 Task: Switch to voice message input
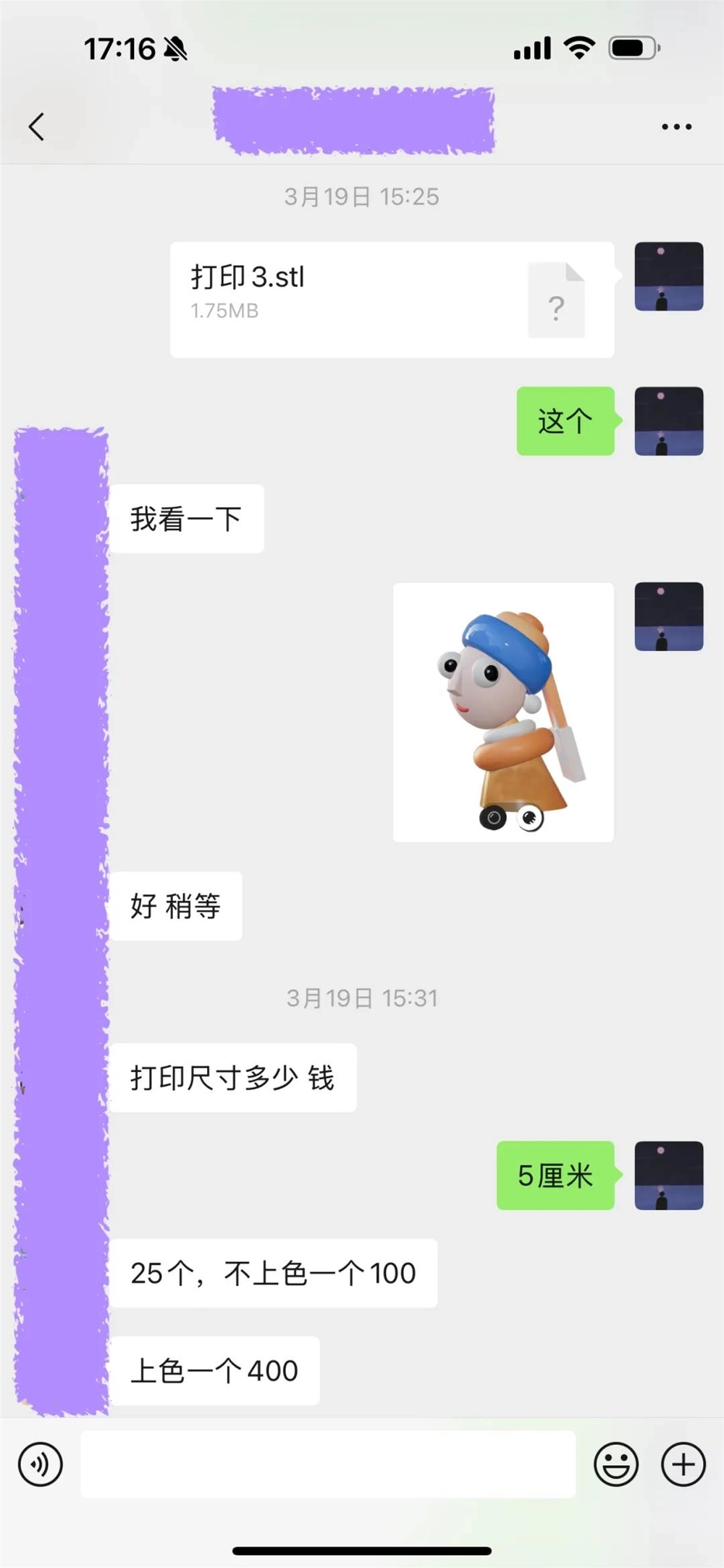coord(41,1464)
